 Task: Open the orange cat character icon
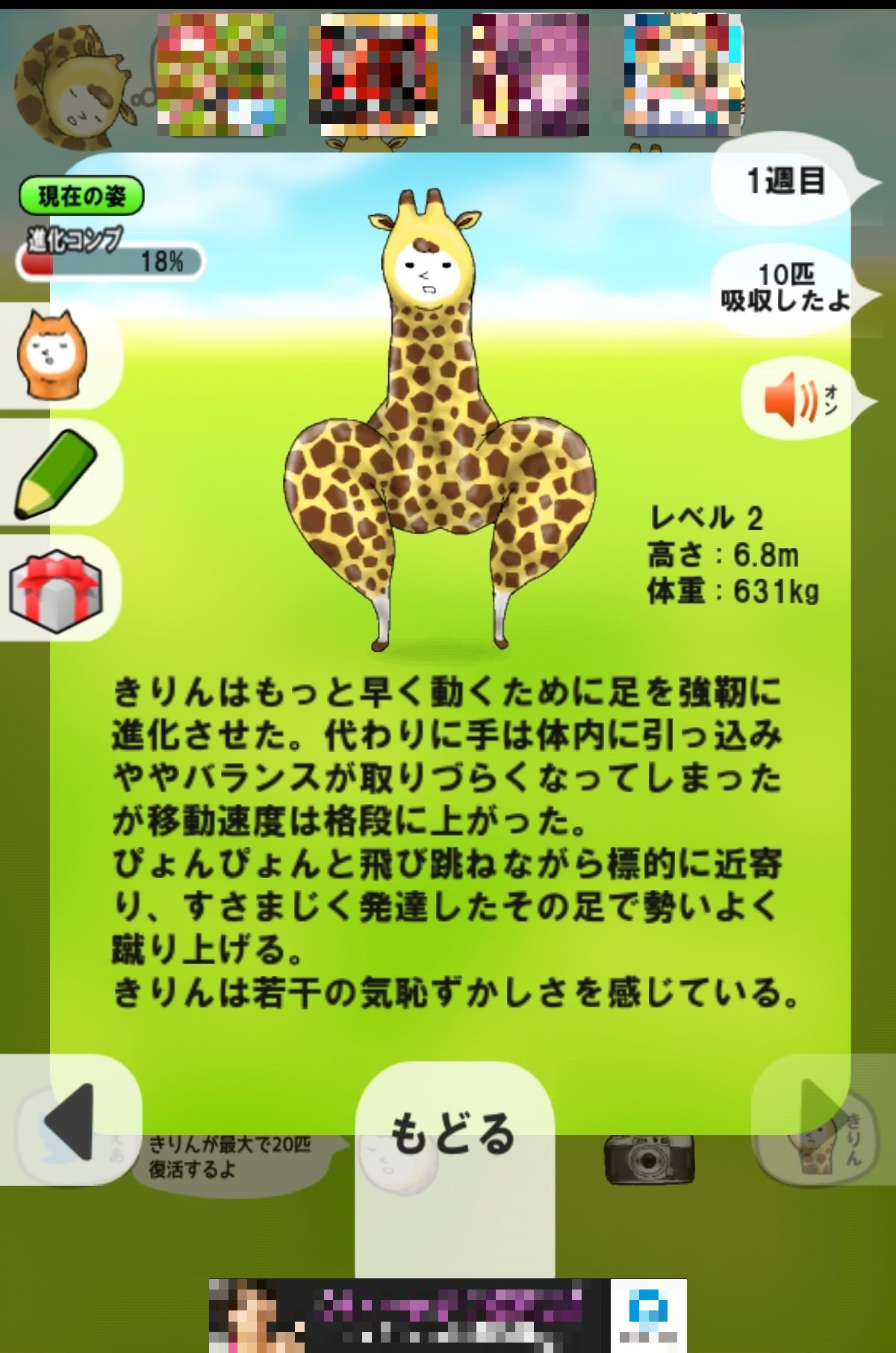click(x=52, y=355)
